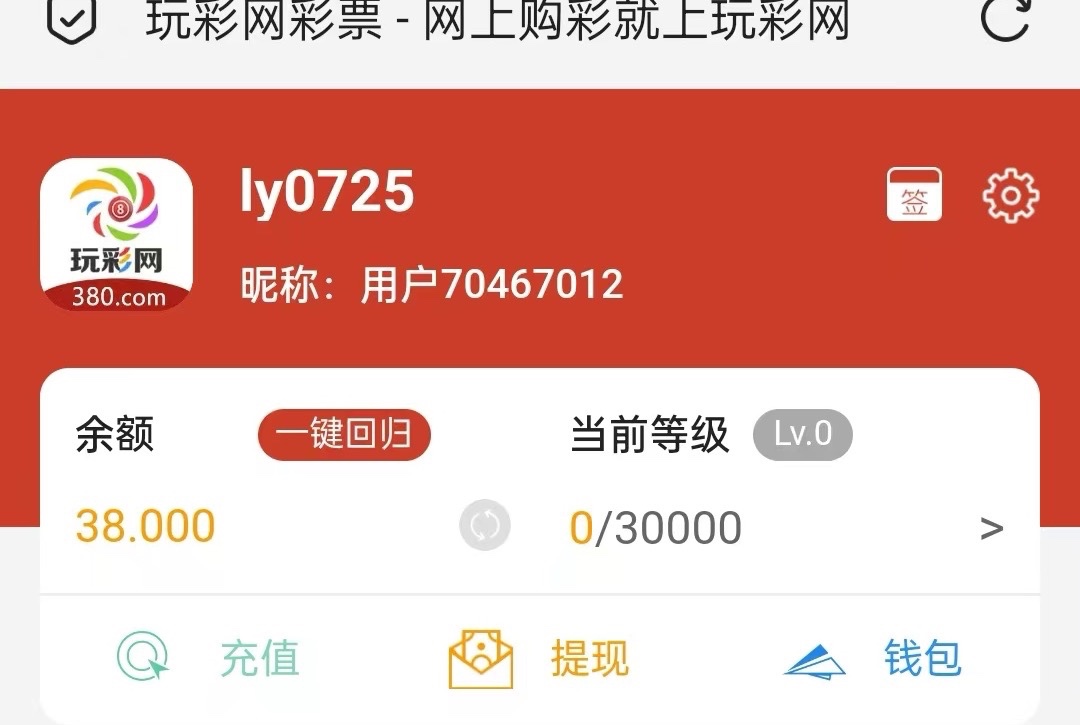Open the daily sign-in calendar icon
1080x725 pixels.
pyautogui.click(x=914, y=195)
